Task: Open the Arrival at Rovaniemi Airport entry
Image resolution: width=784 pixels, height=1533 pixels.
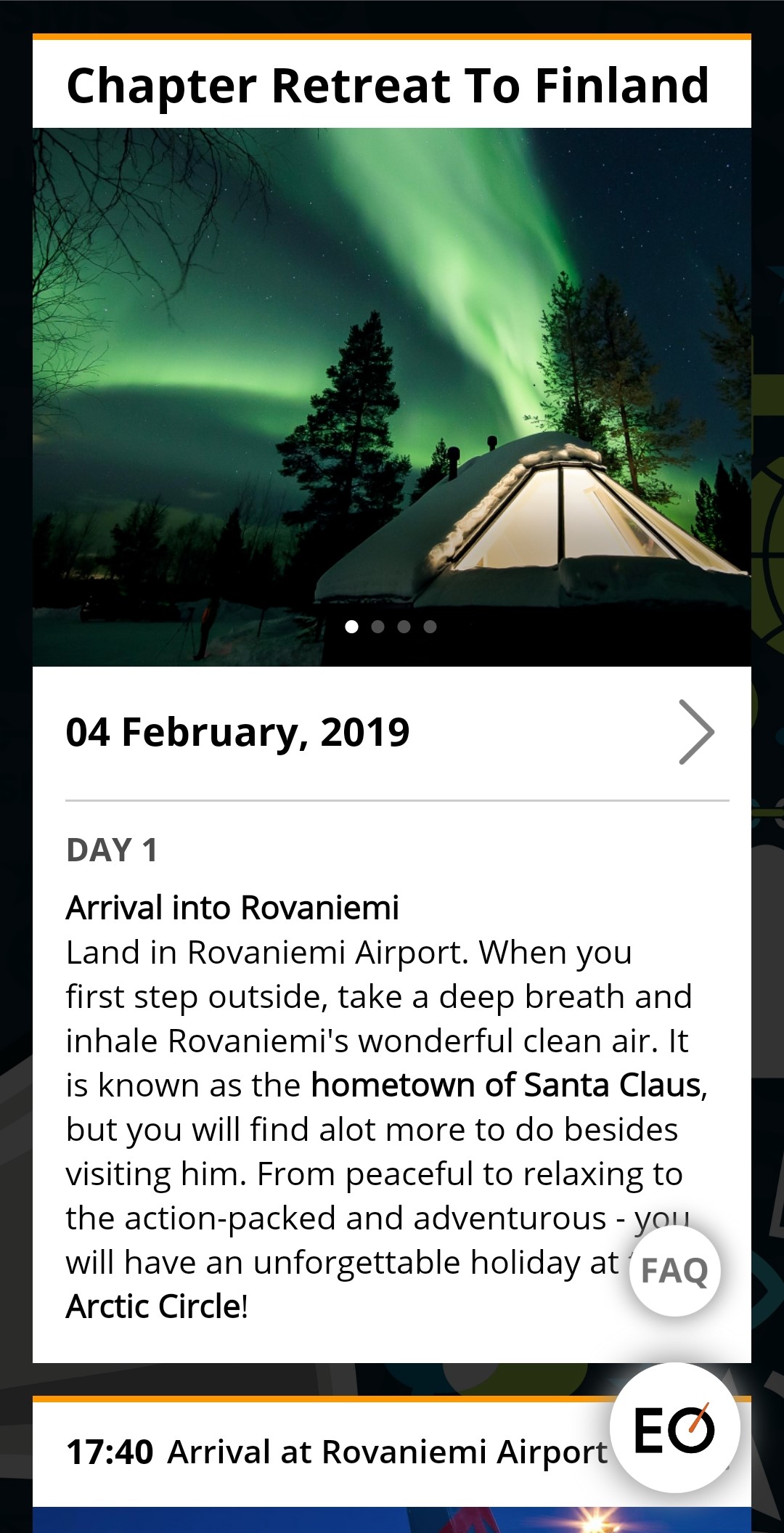Action: point(337,1452)
